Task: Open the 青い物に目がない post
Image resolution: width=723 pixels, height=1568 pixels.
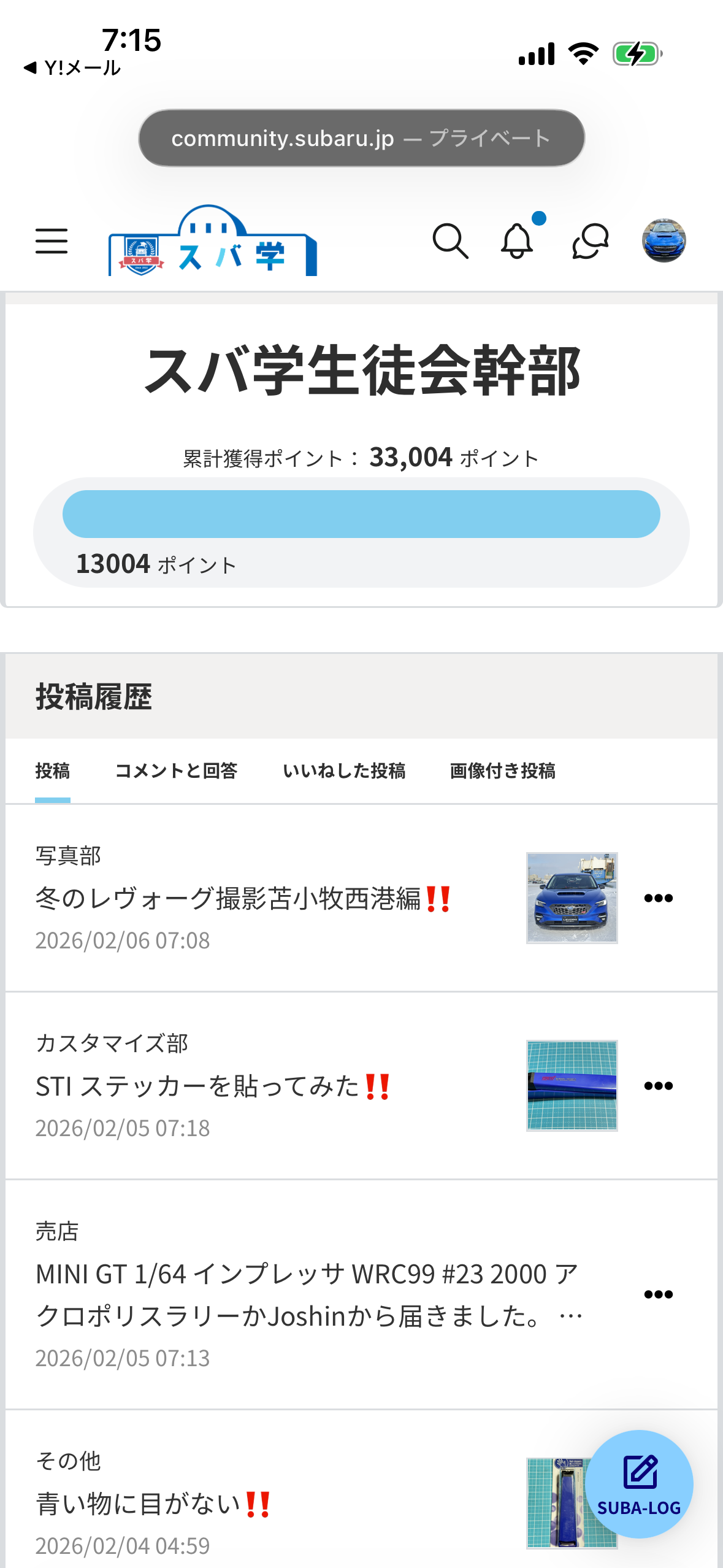Action: [x=153, y=1503]
